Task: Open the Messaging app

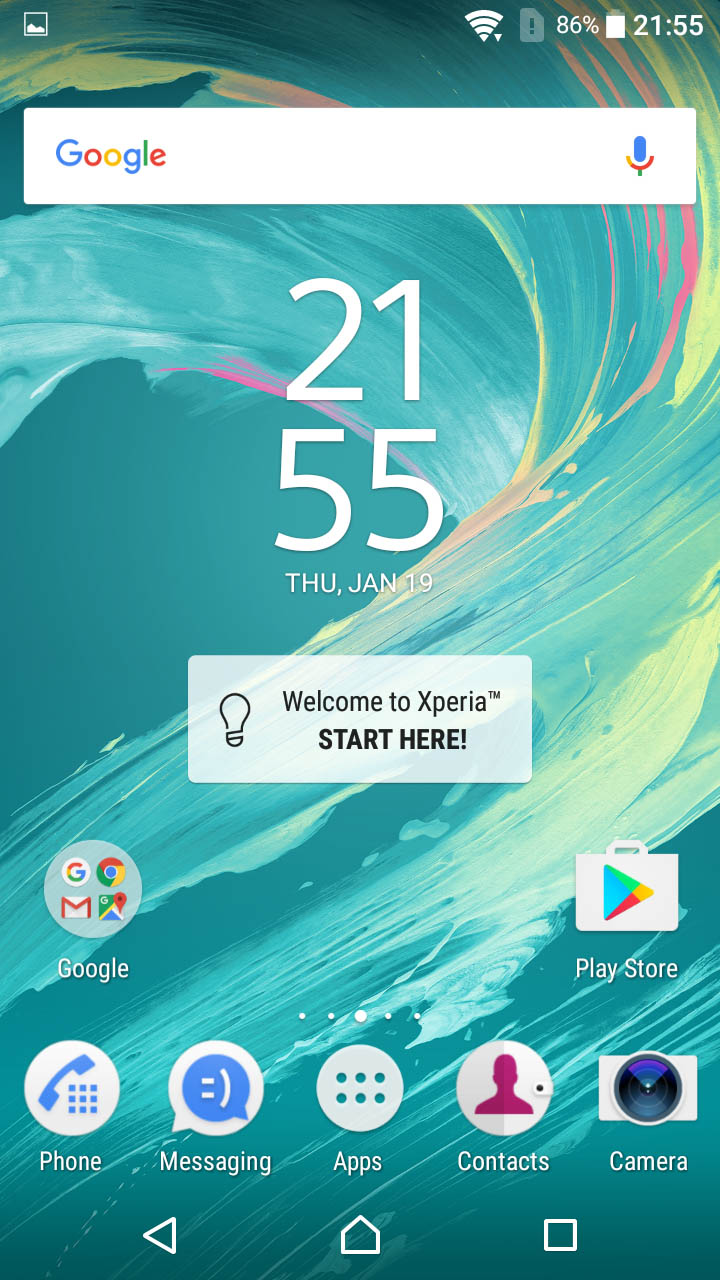Action: click(x=215, y=1090)
